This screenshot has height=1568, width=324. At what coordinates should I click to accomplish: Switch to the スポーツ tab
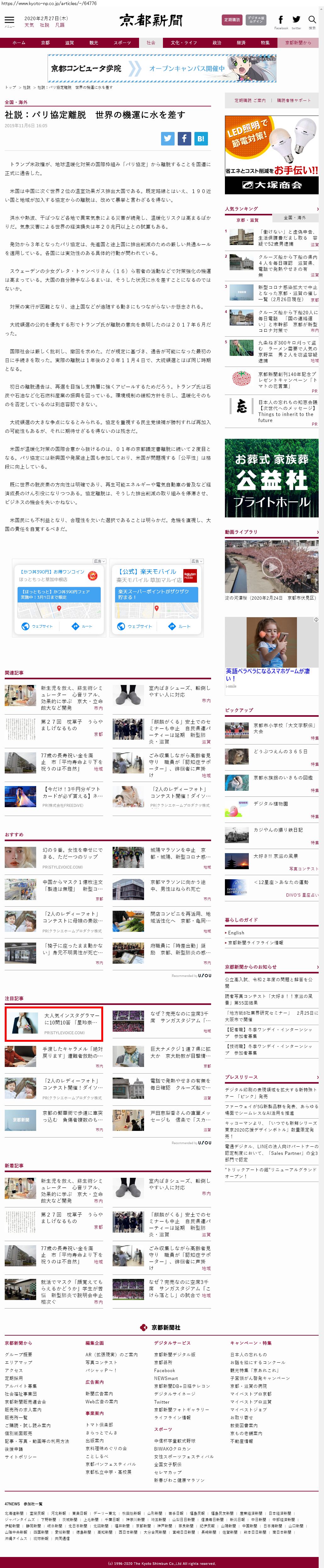point(122,43)
